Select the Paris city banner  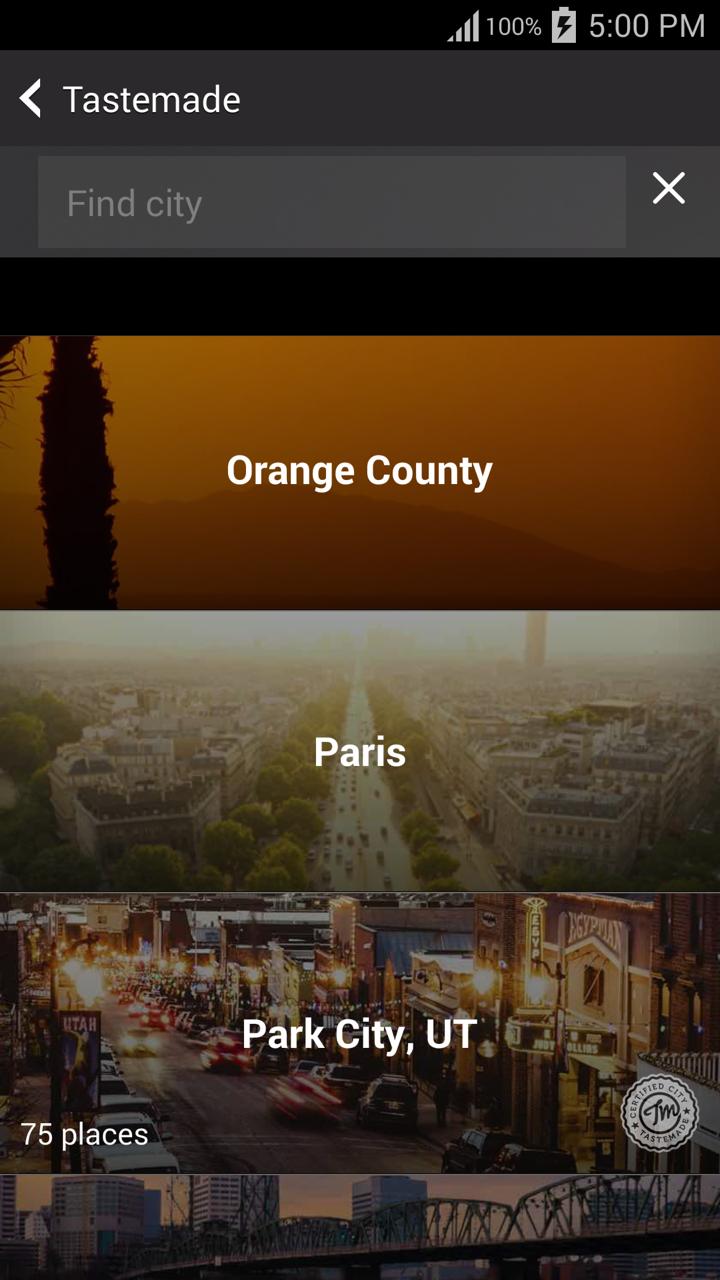(360, 752)
